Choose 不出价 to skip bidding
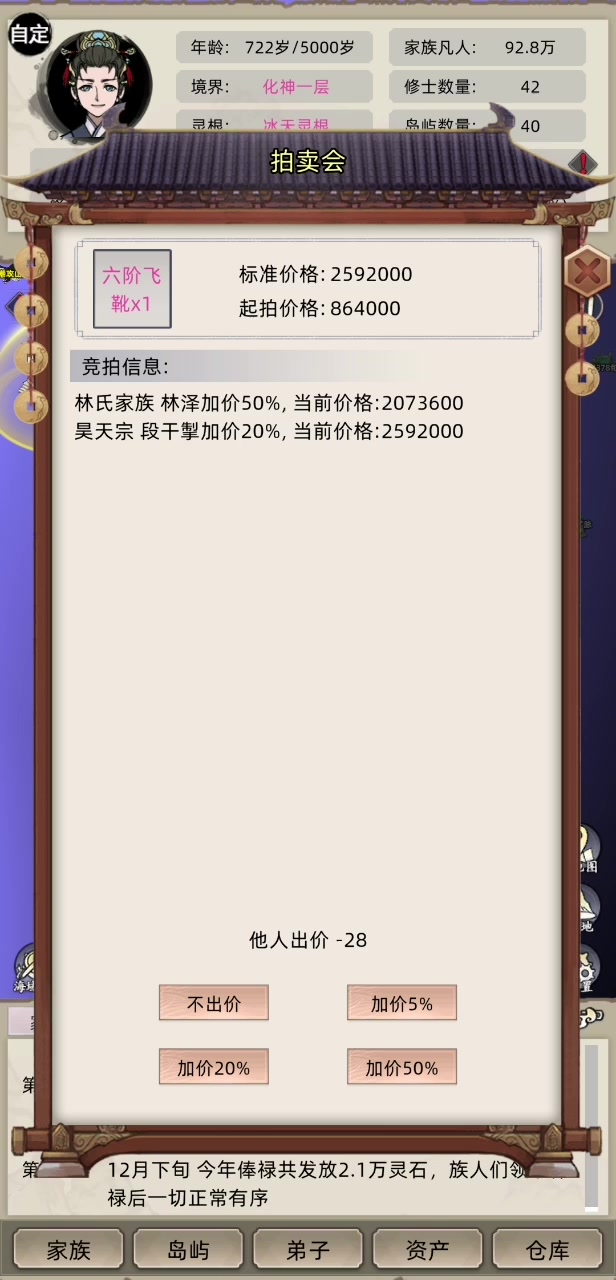The image size is (616, 1280). pos(214,1003)
